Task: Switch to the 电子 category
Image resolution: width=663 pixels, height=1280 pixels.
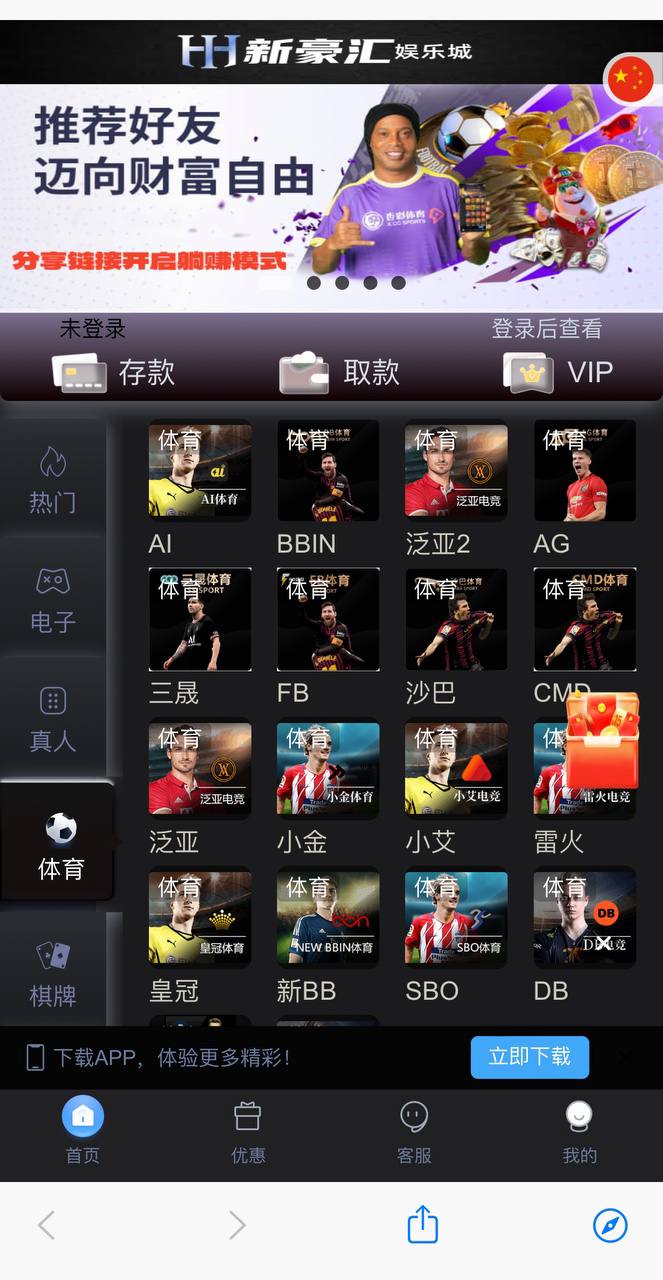Action: (52, 600)
